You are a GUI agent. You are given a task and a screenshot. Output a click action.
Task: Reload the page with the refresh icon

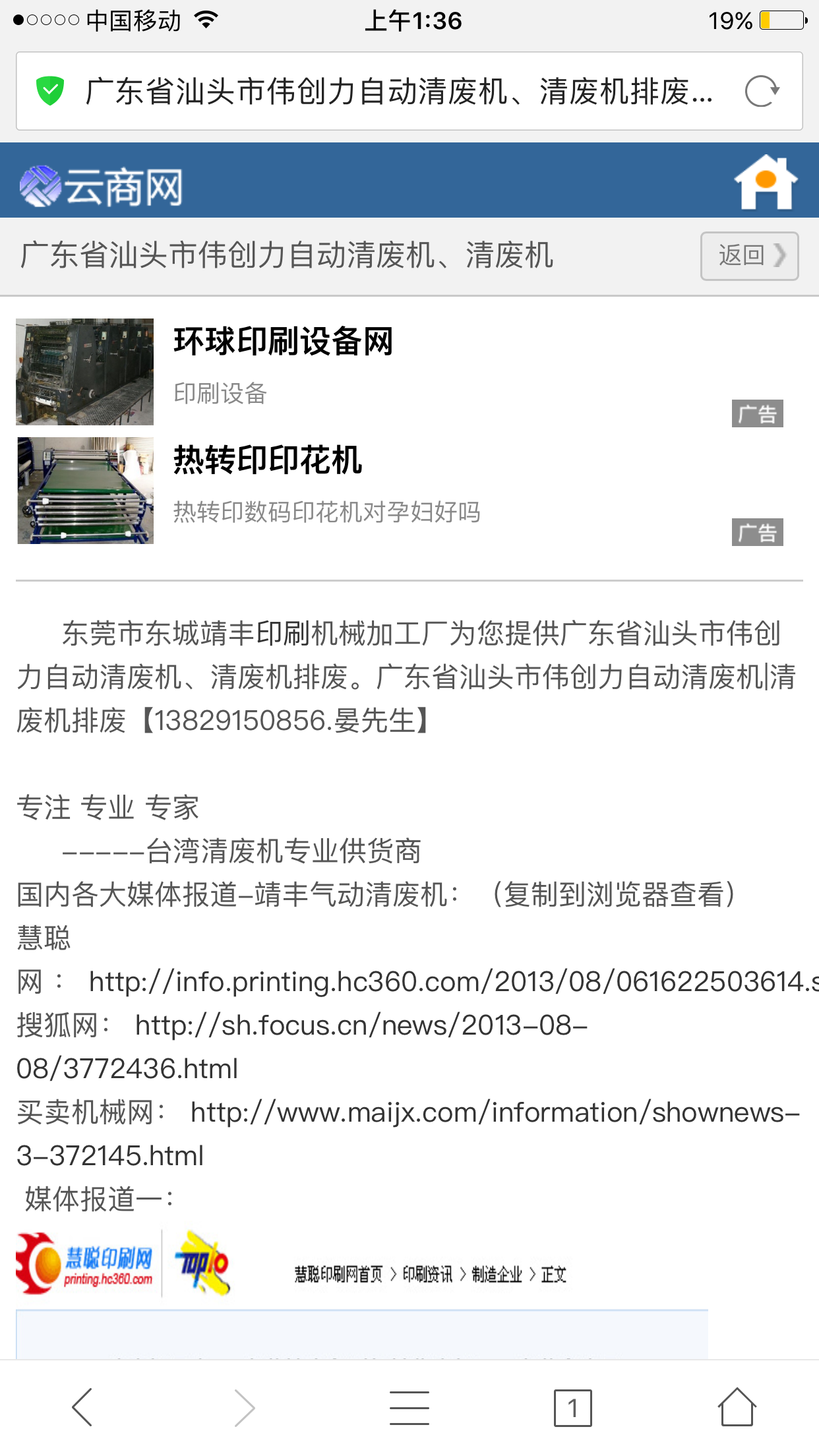tap(762, 92)
